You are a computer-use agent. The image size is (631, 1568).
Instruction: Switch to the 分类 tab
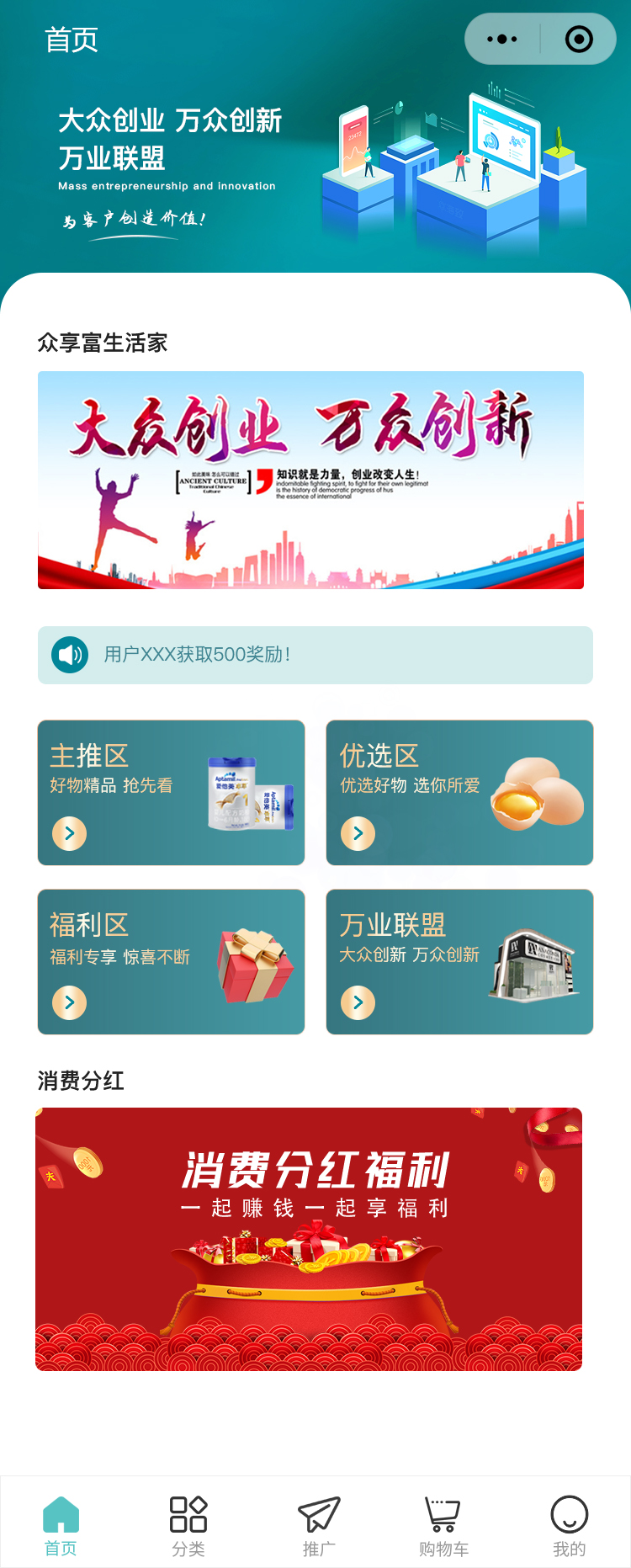[188, 1525]
